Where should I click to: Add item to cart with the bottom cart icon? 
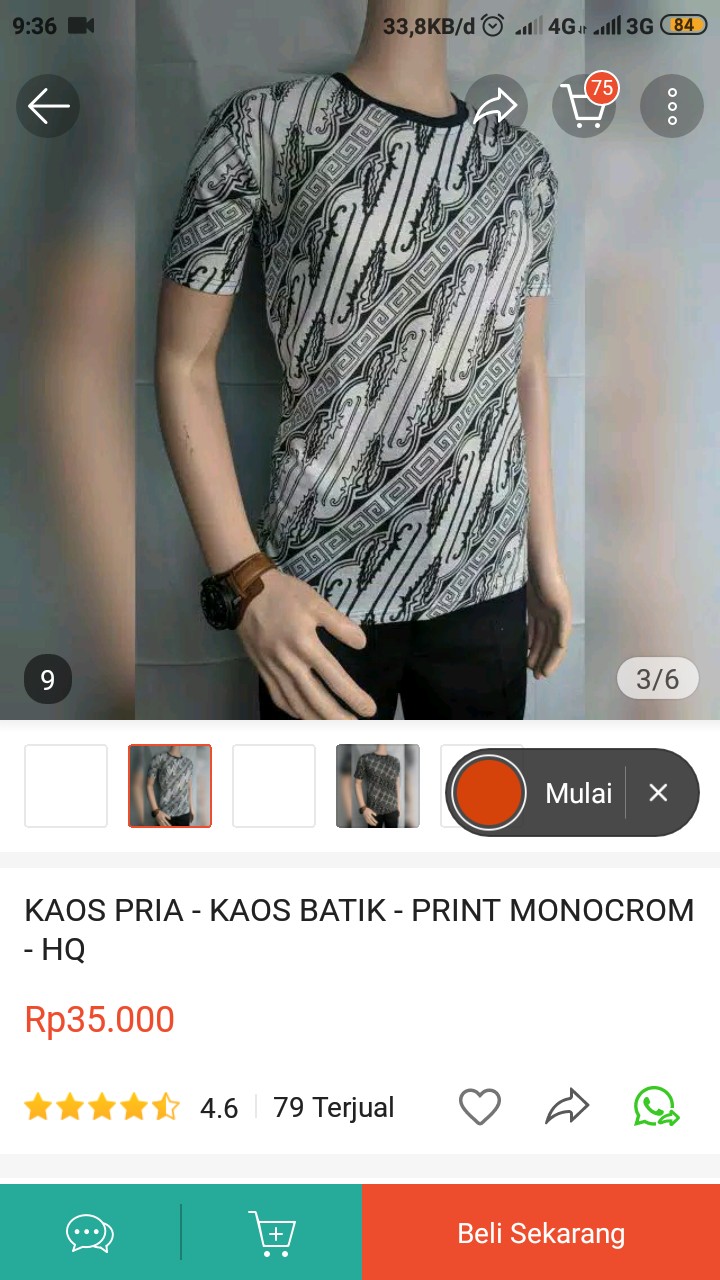click(273, 1233)
